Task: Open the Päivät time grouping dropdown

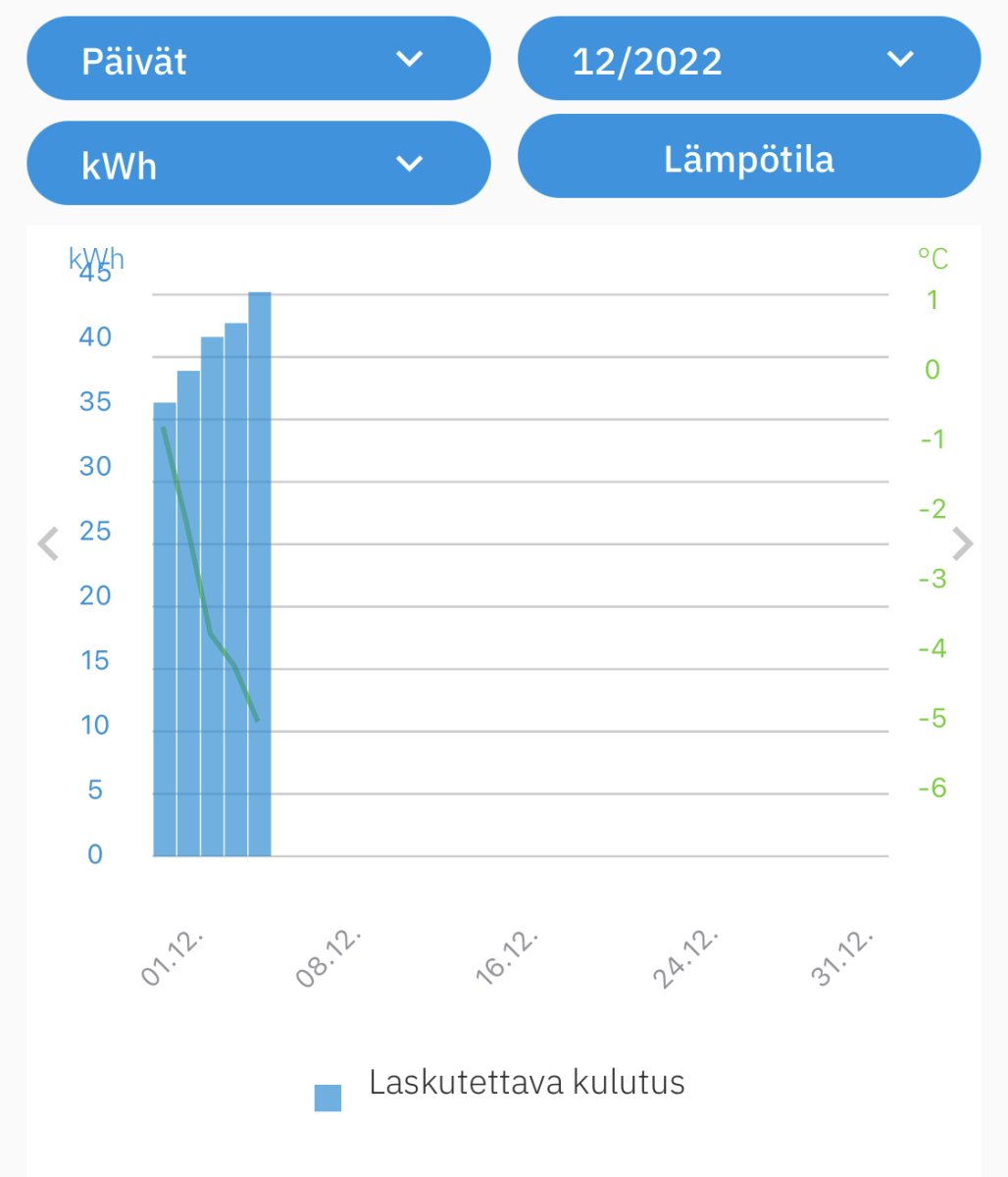Action: pos(258,59)
